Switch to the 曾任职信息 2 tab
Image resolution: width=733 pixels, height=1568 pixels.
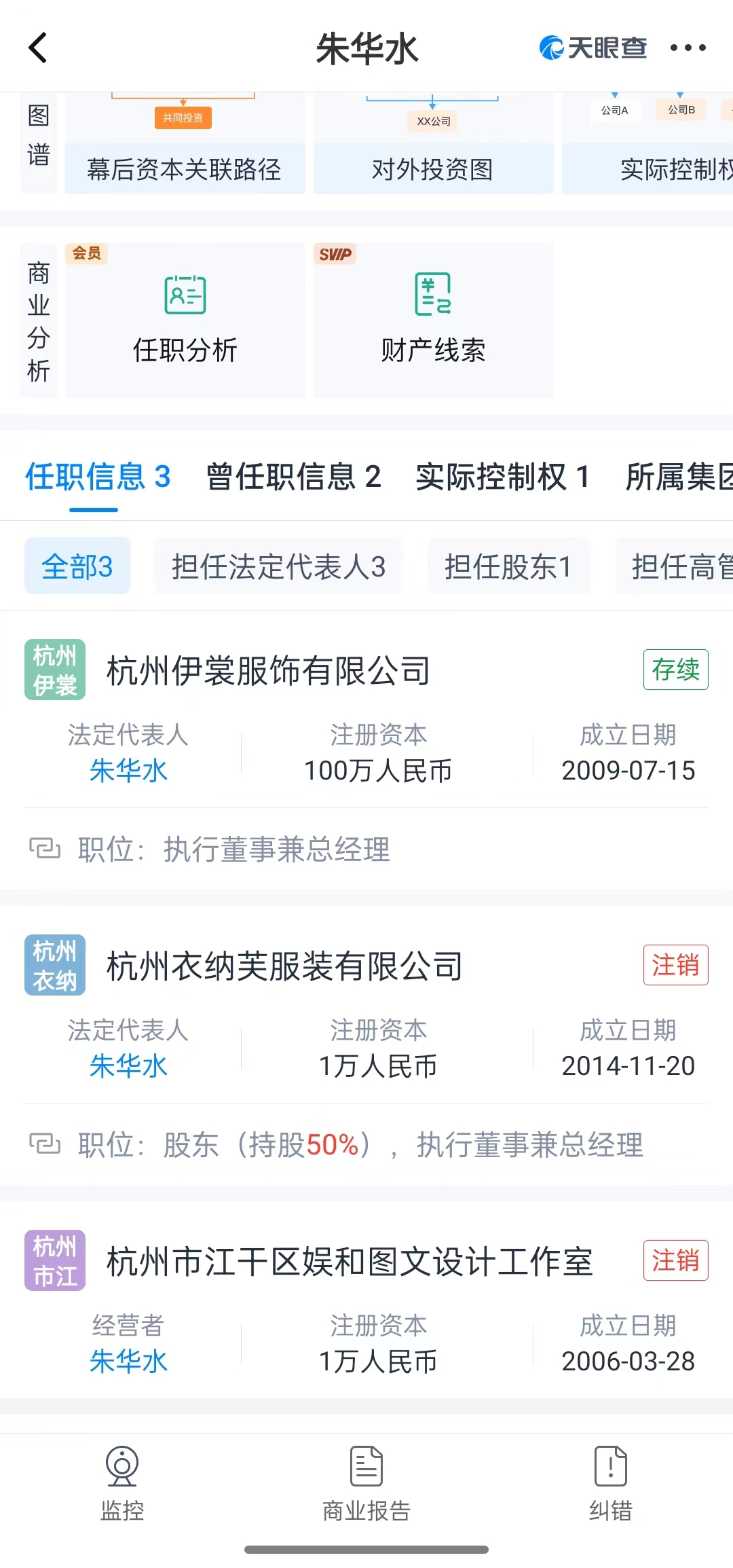293,477
